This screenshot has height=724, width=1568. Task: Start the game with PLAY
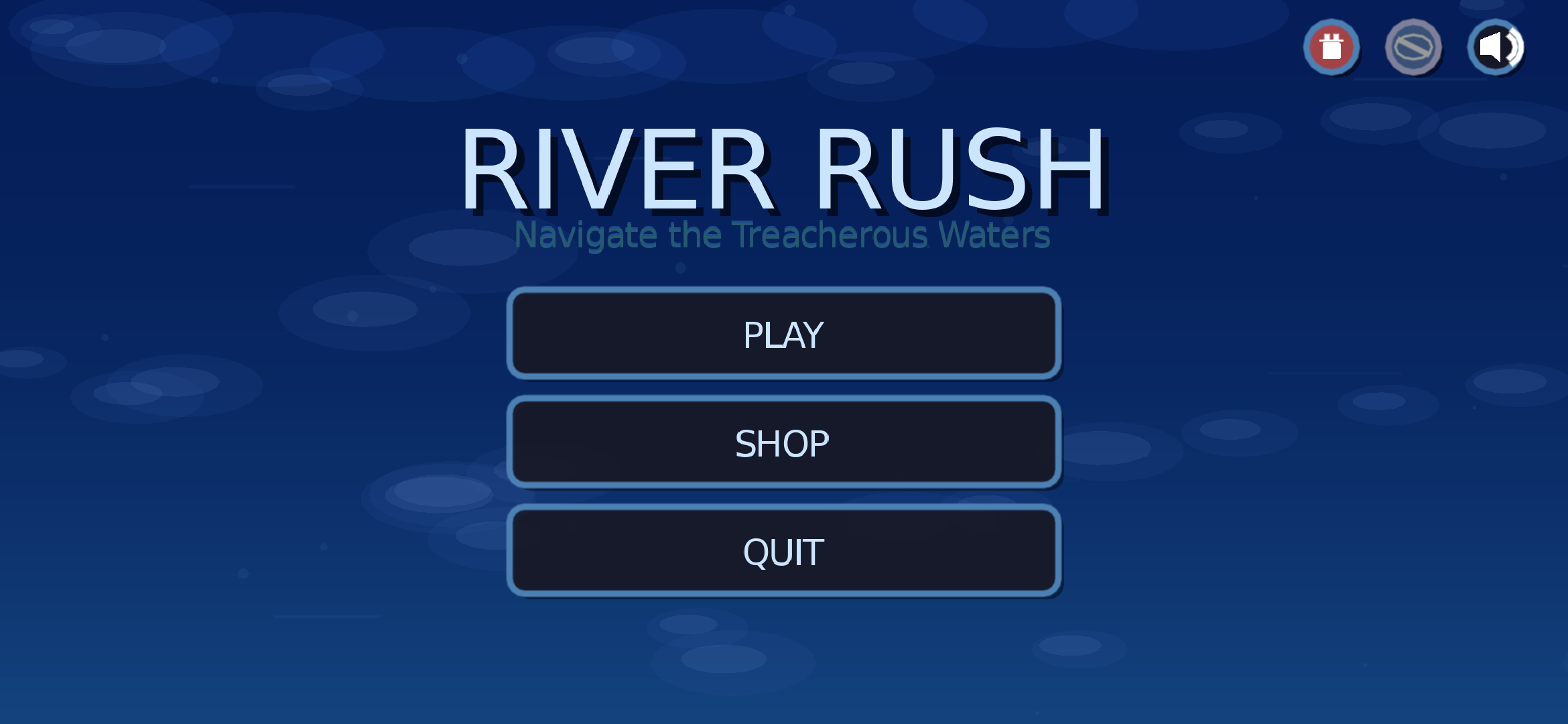coord(783,333)
